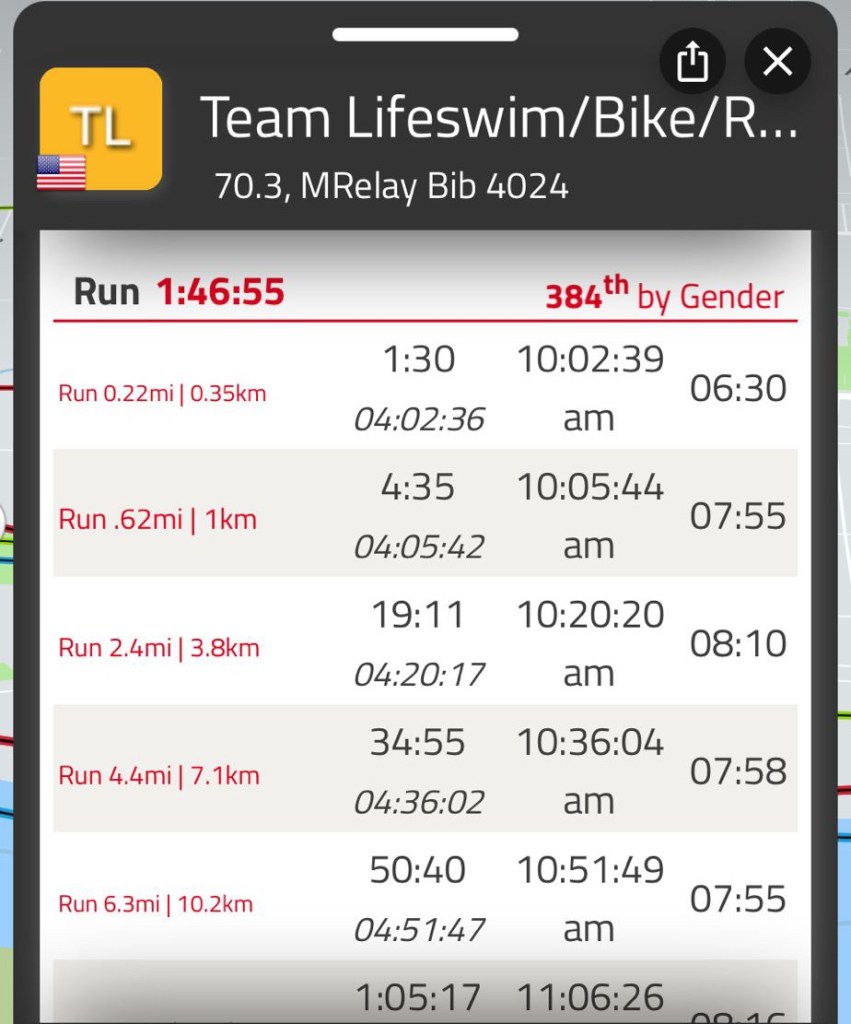The image size is (851, 1024).
Task: Tap the sheet's top drag handle
Action: pyautogui.click(x=425, y=35)
